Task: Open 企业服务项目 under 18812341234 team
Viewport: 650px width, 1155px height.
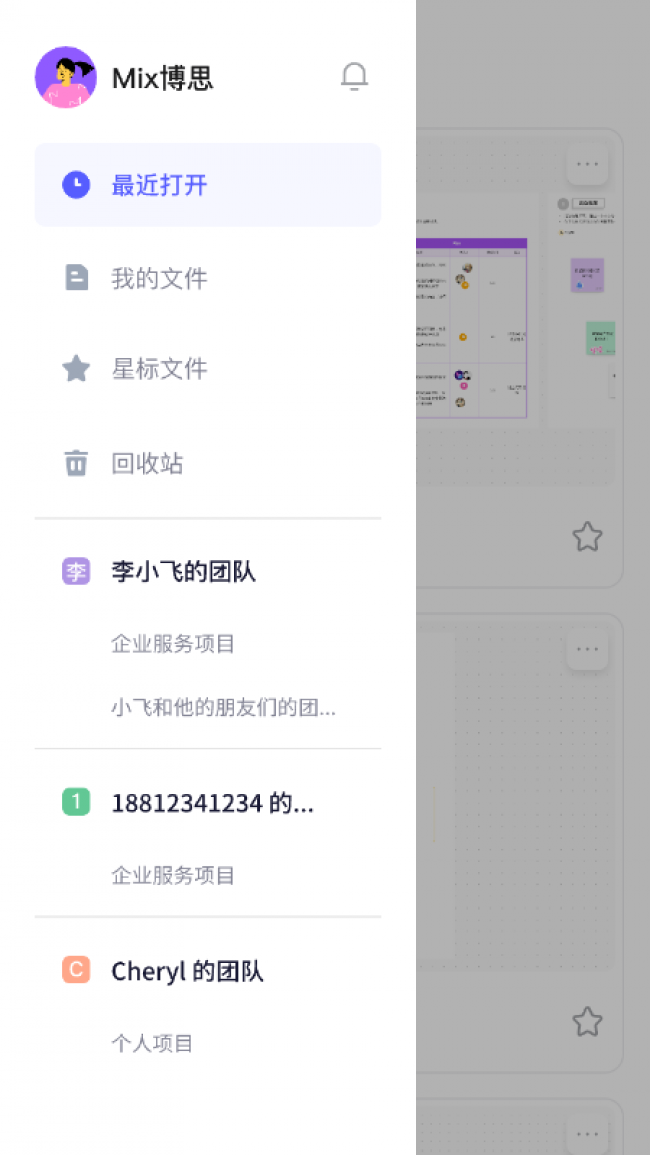Action: click(173, 875)
